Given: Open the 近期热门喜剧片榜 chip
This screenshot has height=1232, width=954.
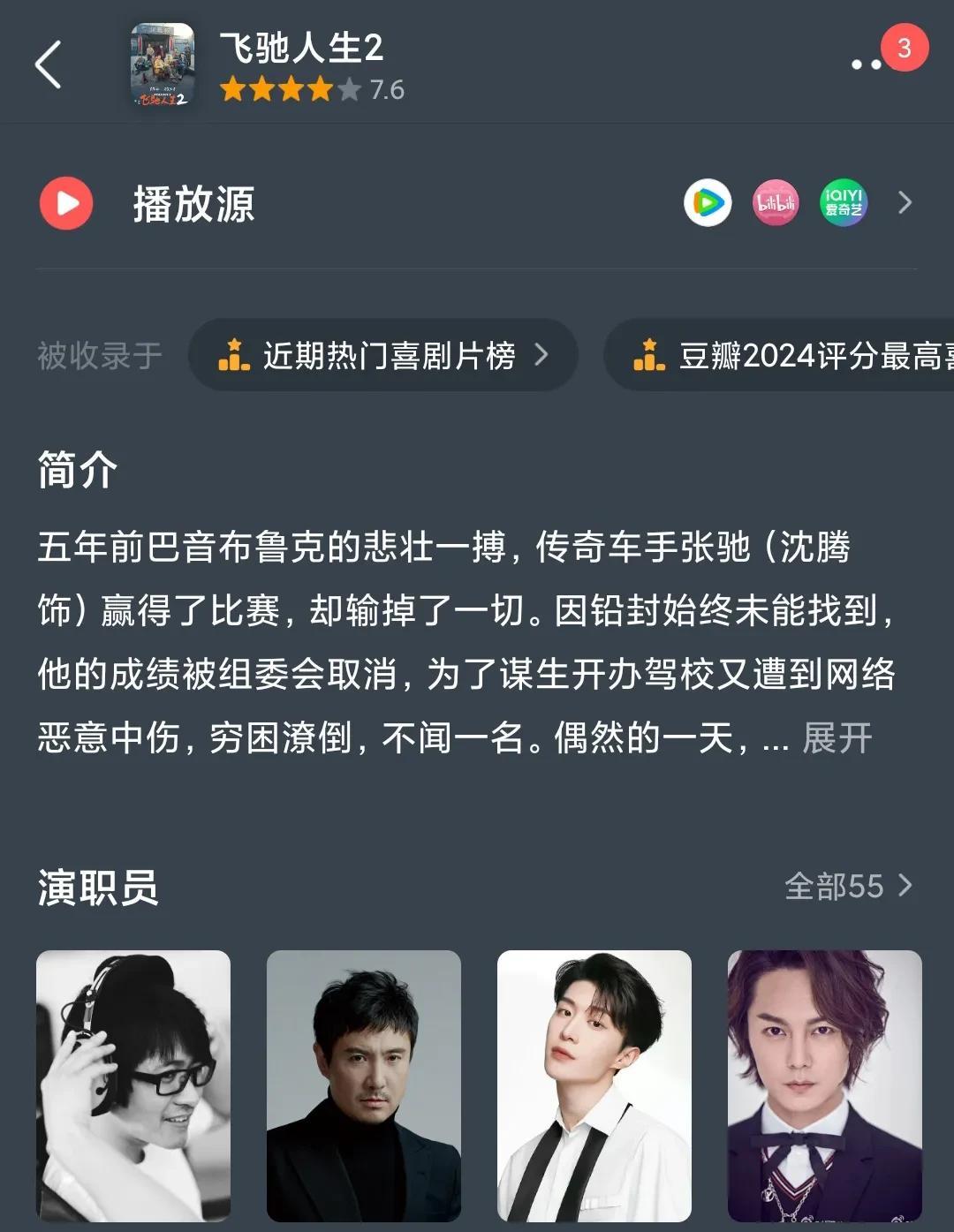Looking at the screenshot, I should tap(383, 355).
